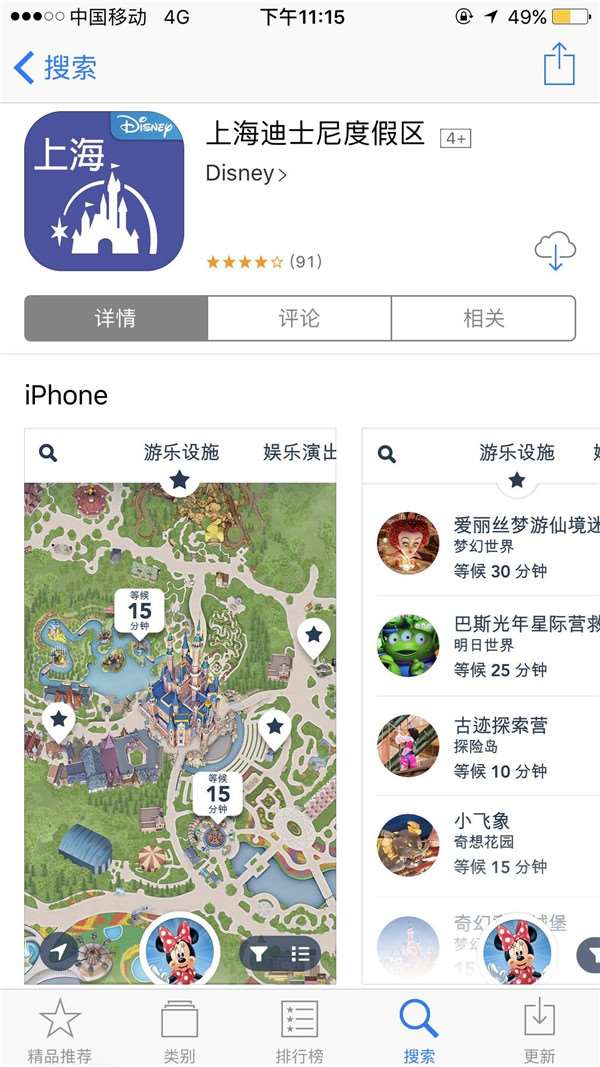Switch to the 评论 segment

click(299, 318)
